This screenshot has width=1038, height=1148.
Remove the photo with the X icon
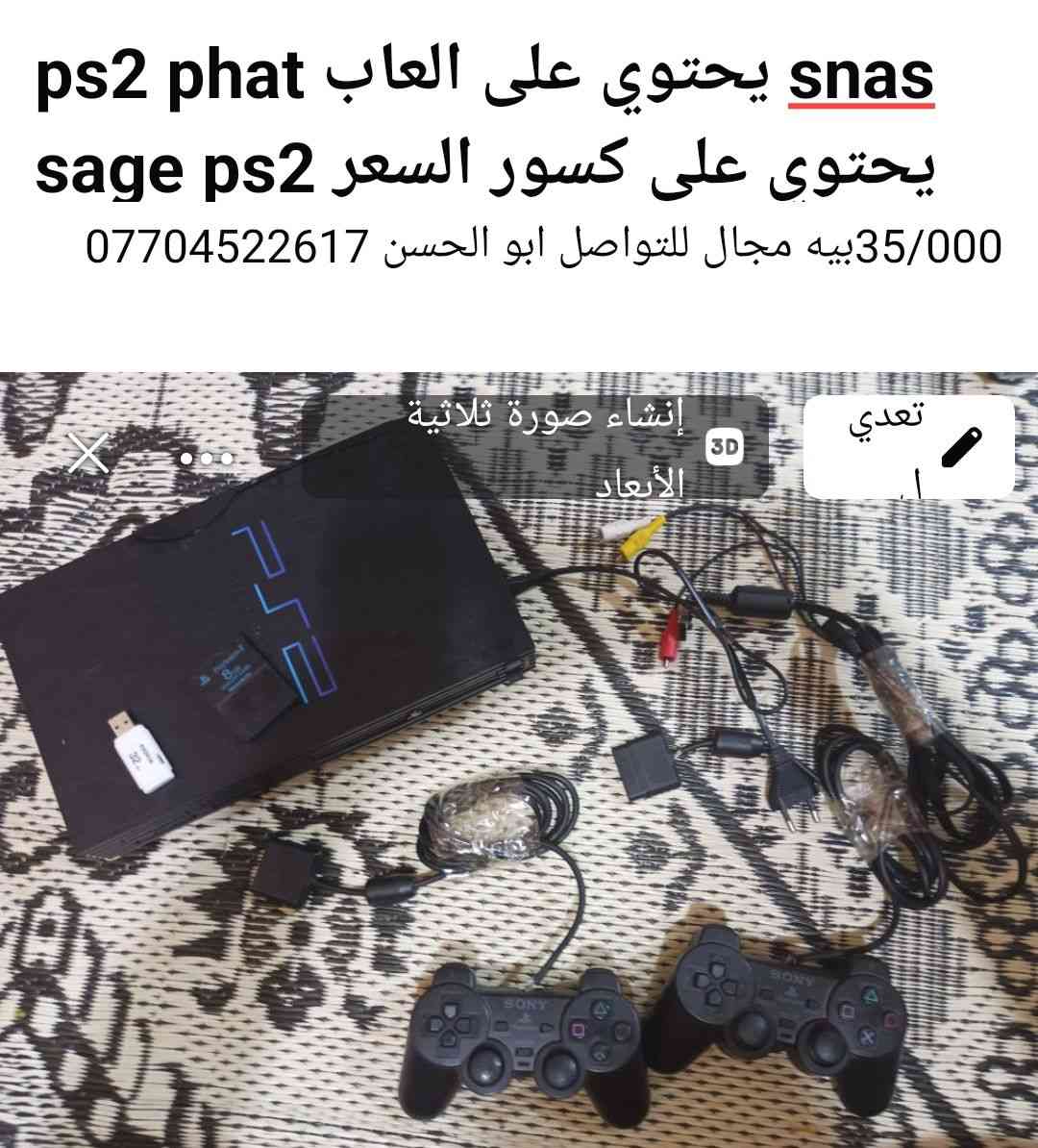88,454
